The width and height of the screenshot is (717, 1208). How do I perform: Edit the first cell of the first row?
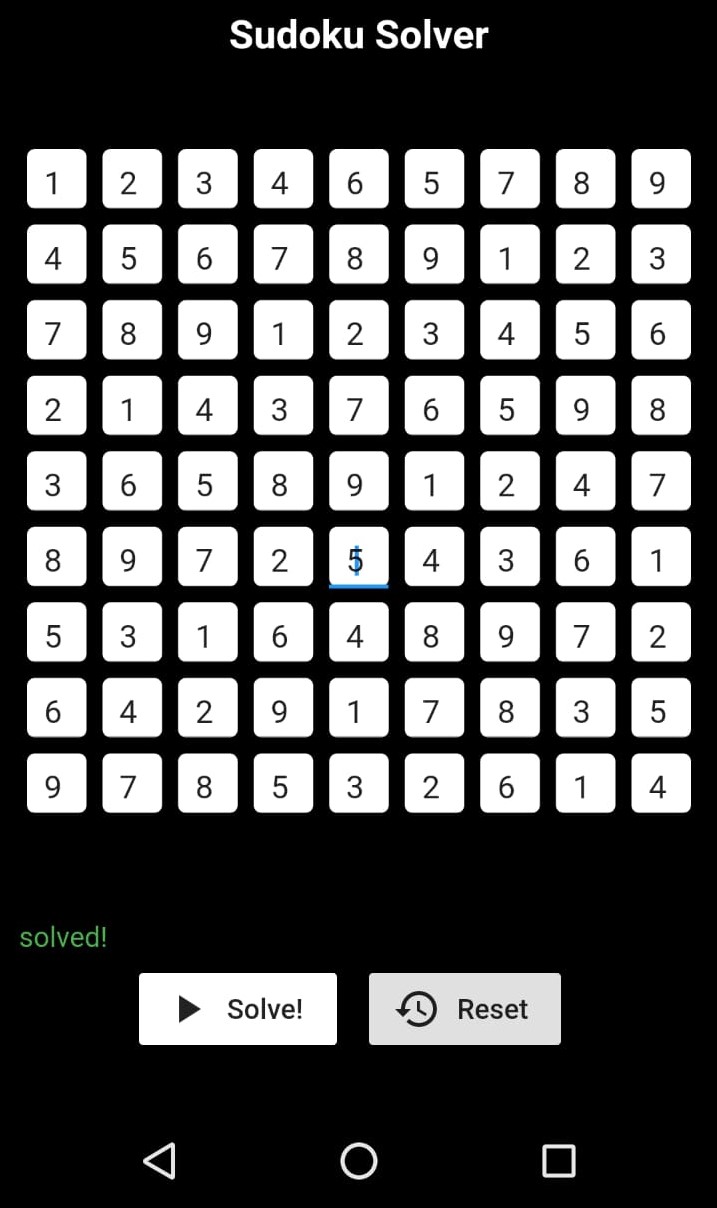coord(56,181)
